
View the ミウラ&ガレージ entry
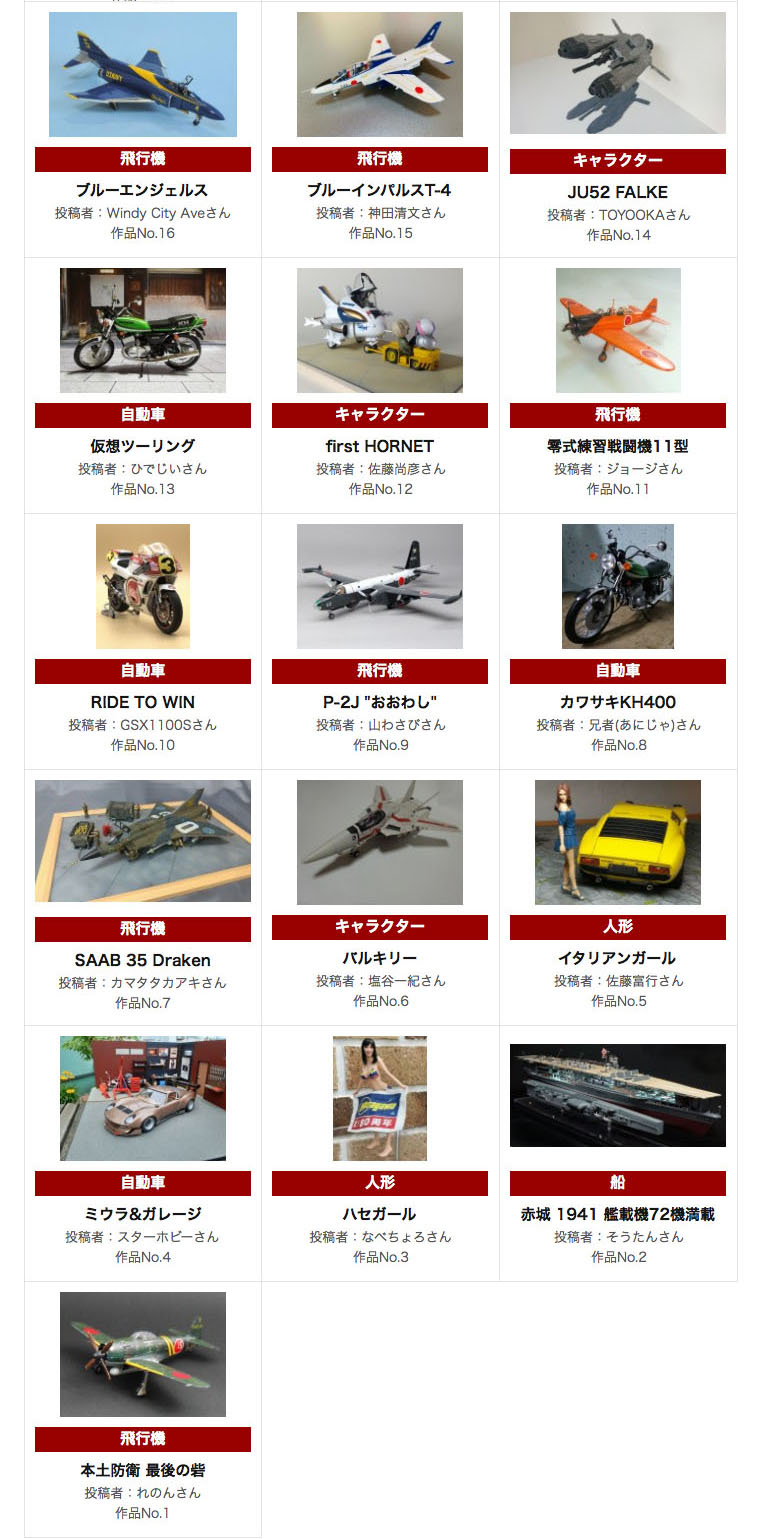(x=142, y=1214)
